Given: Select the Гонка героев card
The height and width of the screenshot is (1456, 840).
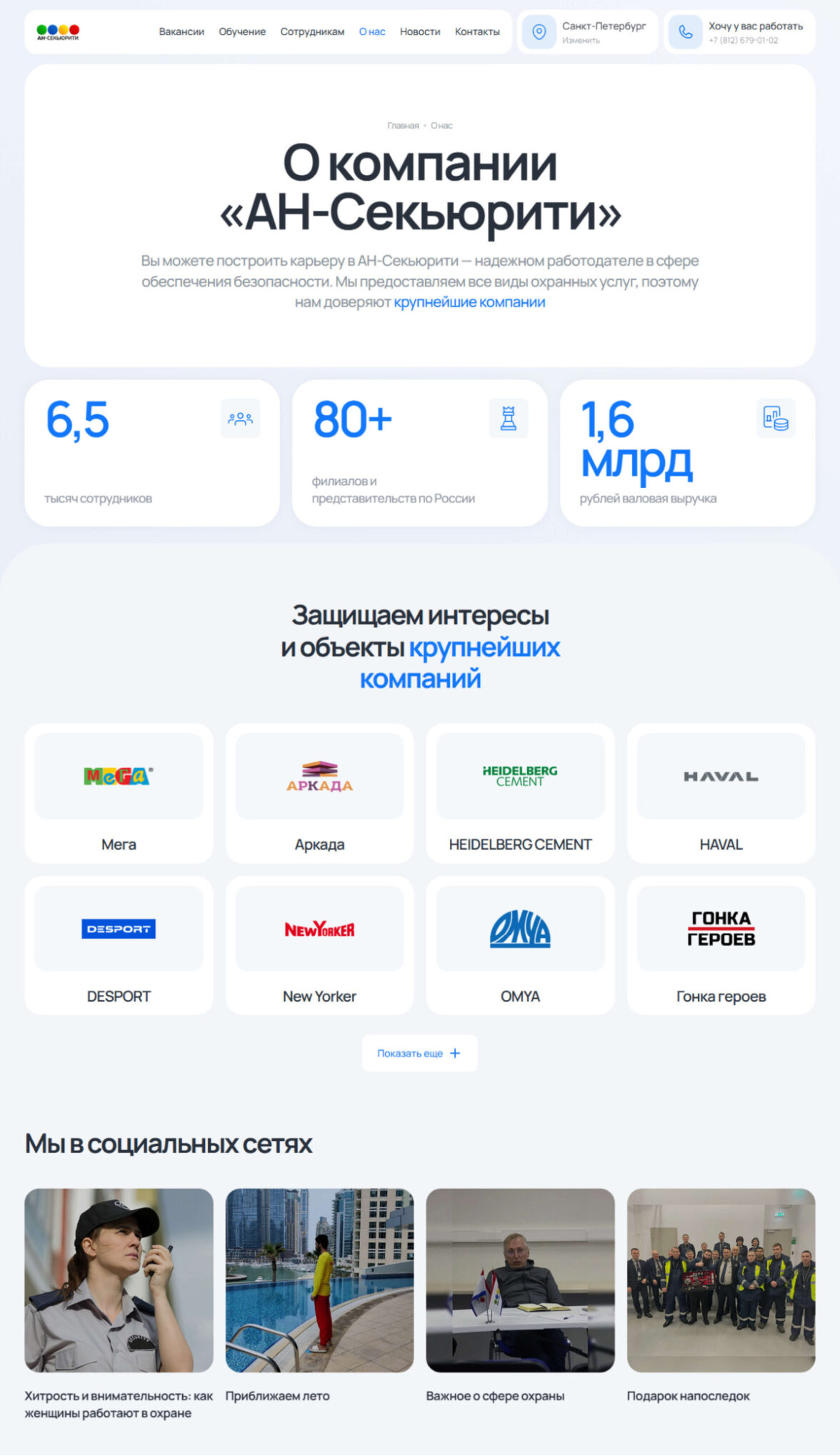Looking at the screenshot, I should [x=721, y=945].
